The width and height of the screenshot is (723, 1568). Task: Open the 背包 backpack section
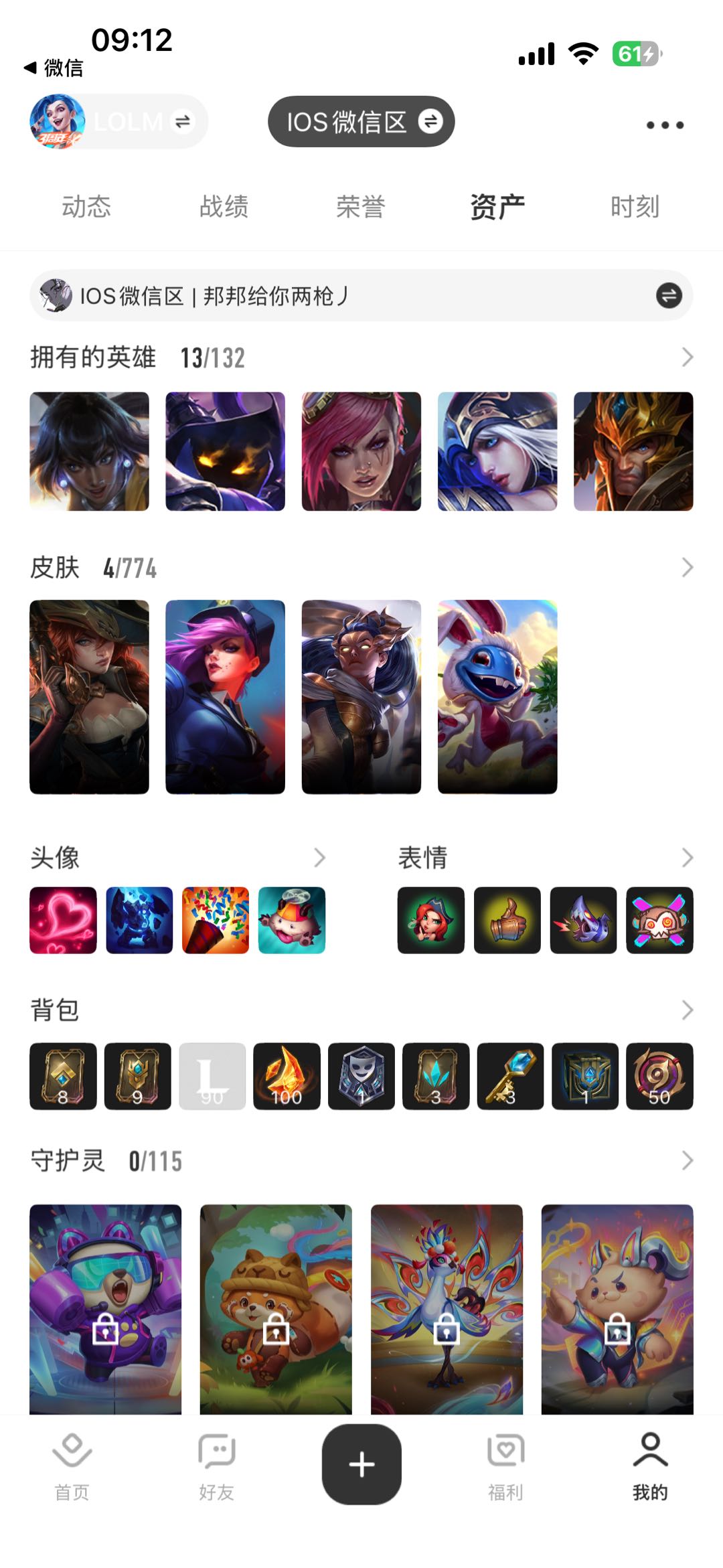pos(687,1010)
